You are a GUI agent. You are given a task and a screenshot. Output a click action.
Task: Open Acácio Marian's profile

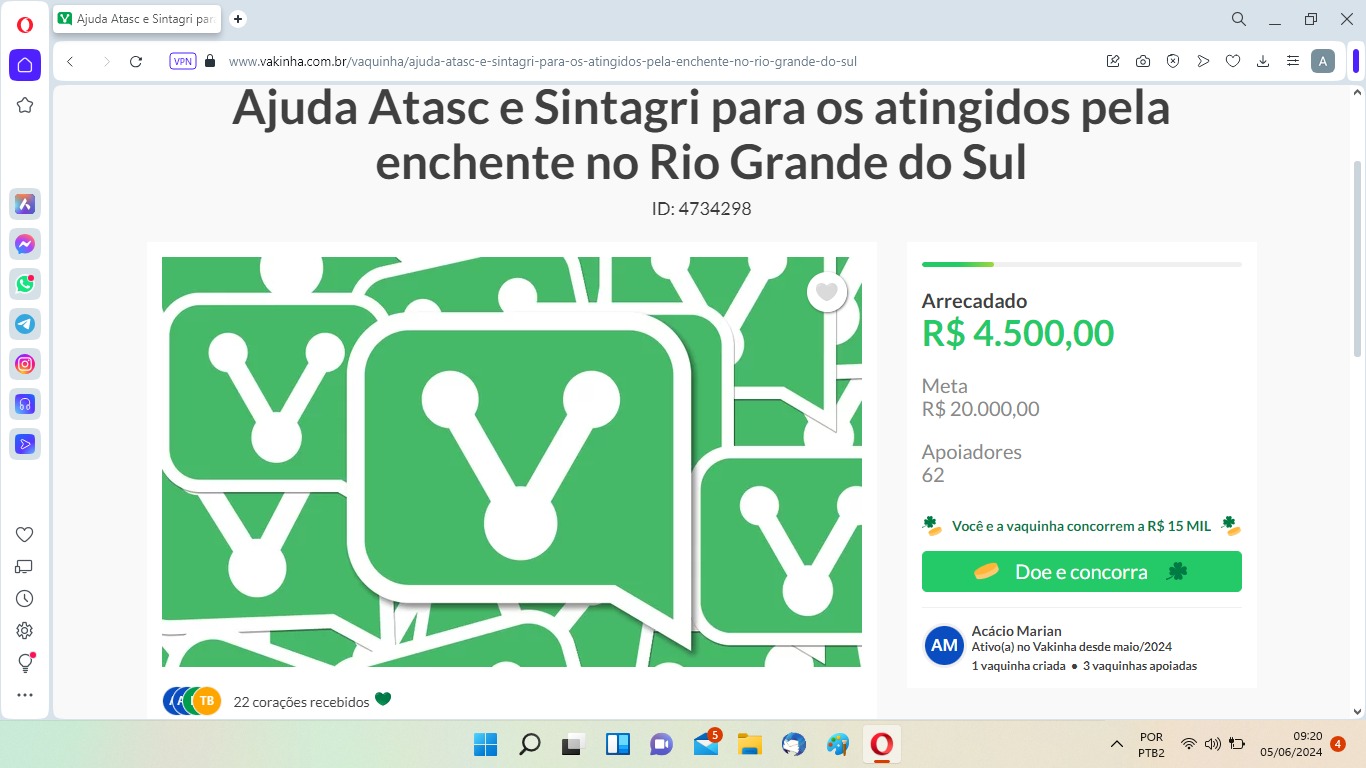[x=1016, y=631]
